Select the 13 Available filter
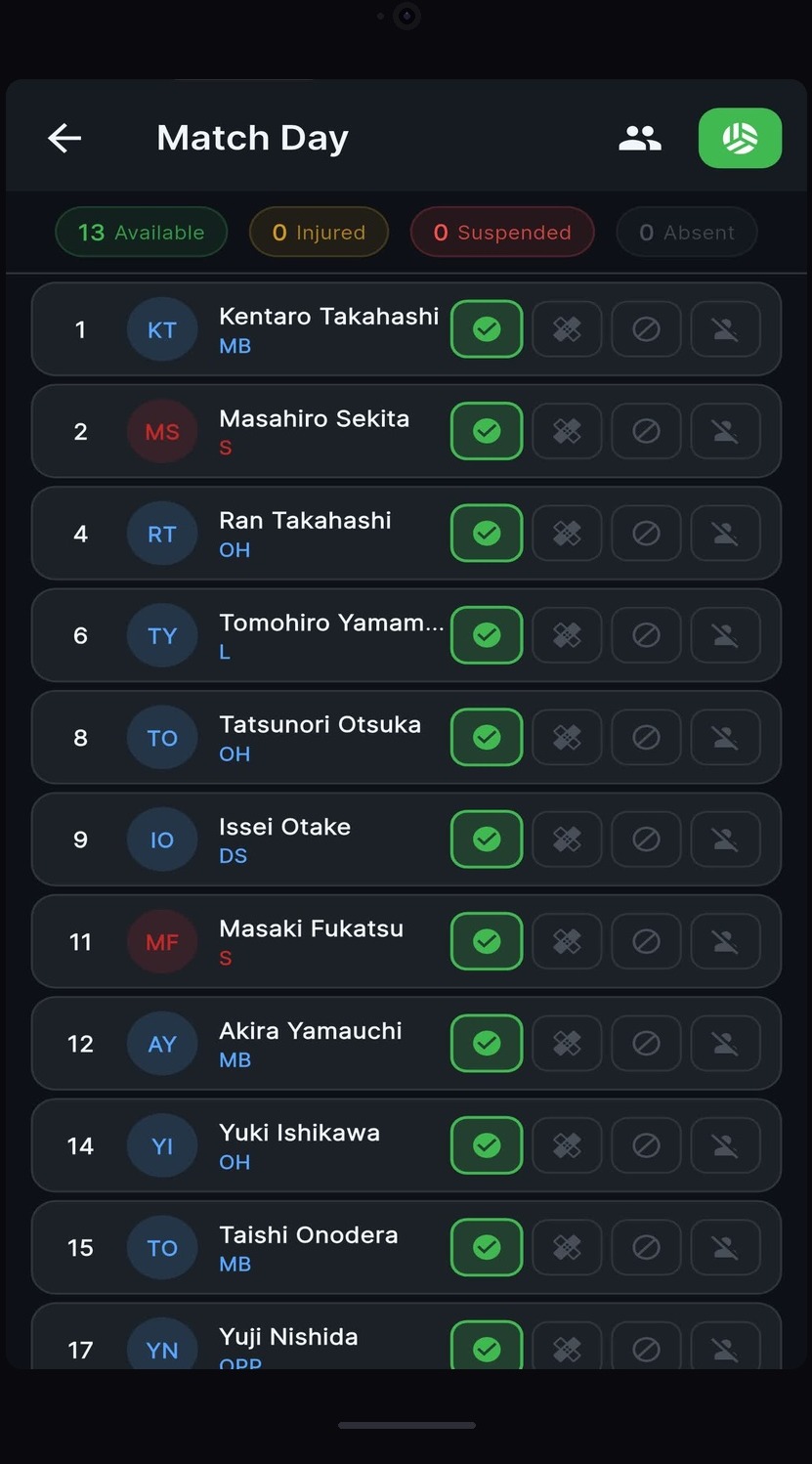Viewport: 812px width, 1464px height. click(x=141, y=232)
